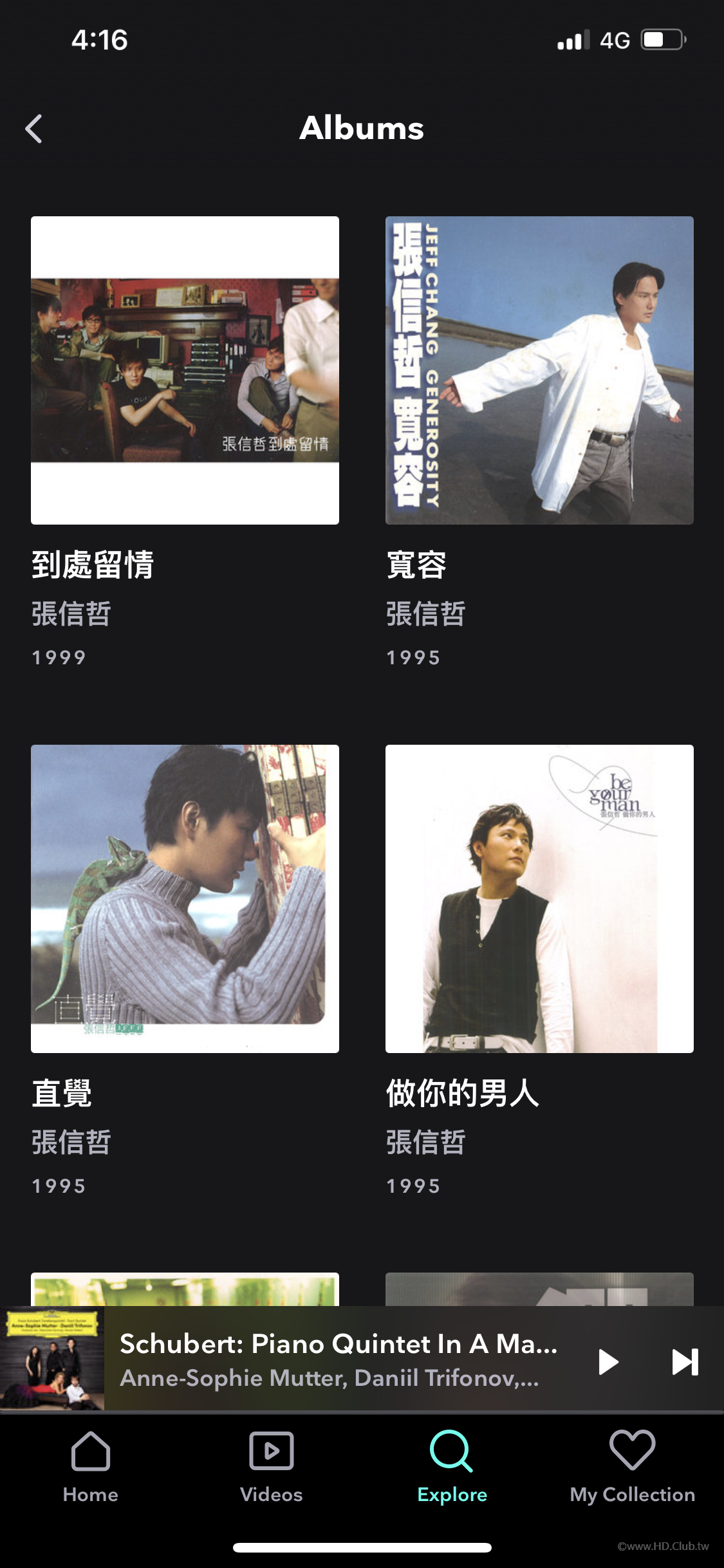Open the album 寬容 by 張信哲

tap(539, 371)
